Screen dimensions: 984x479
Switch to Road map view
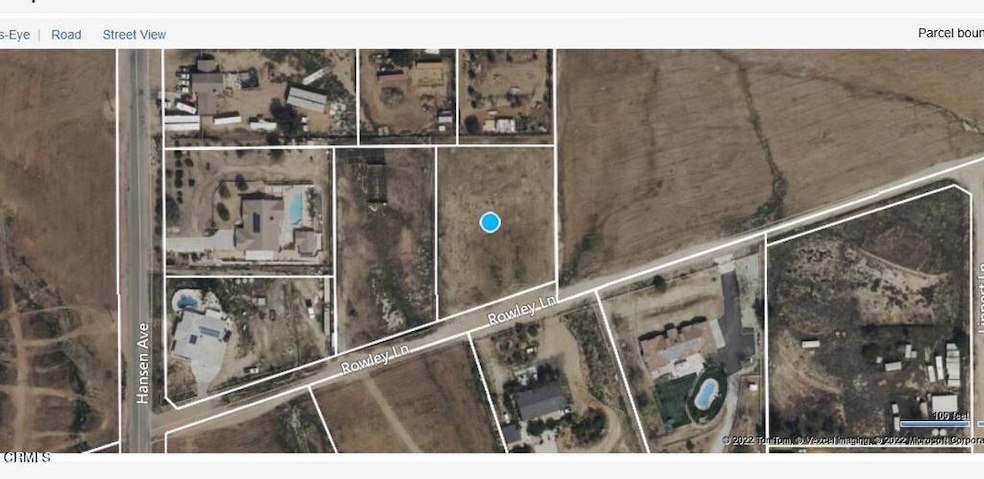pyautogui.click(x=66, y=34)
